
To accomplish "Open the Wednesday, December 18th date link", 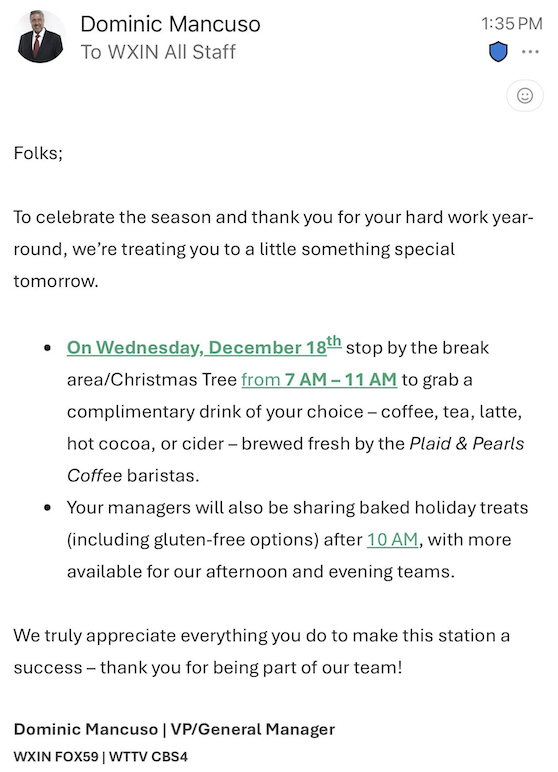I will [204, 346].
